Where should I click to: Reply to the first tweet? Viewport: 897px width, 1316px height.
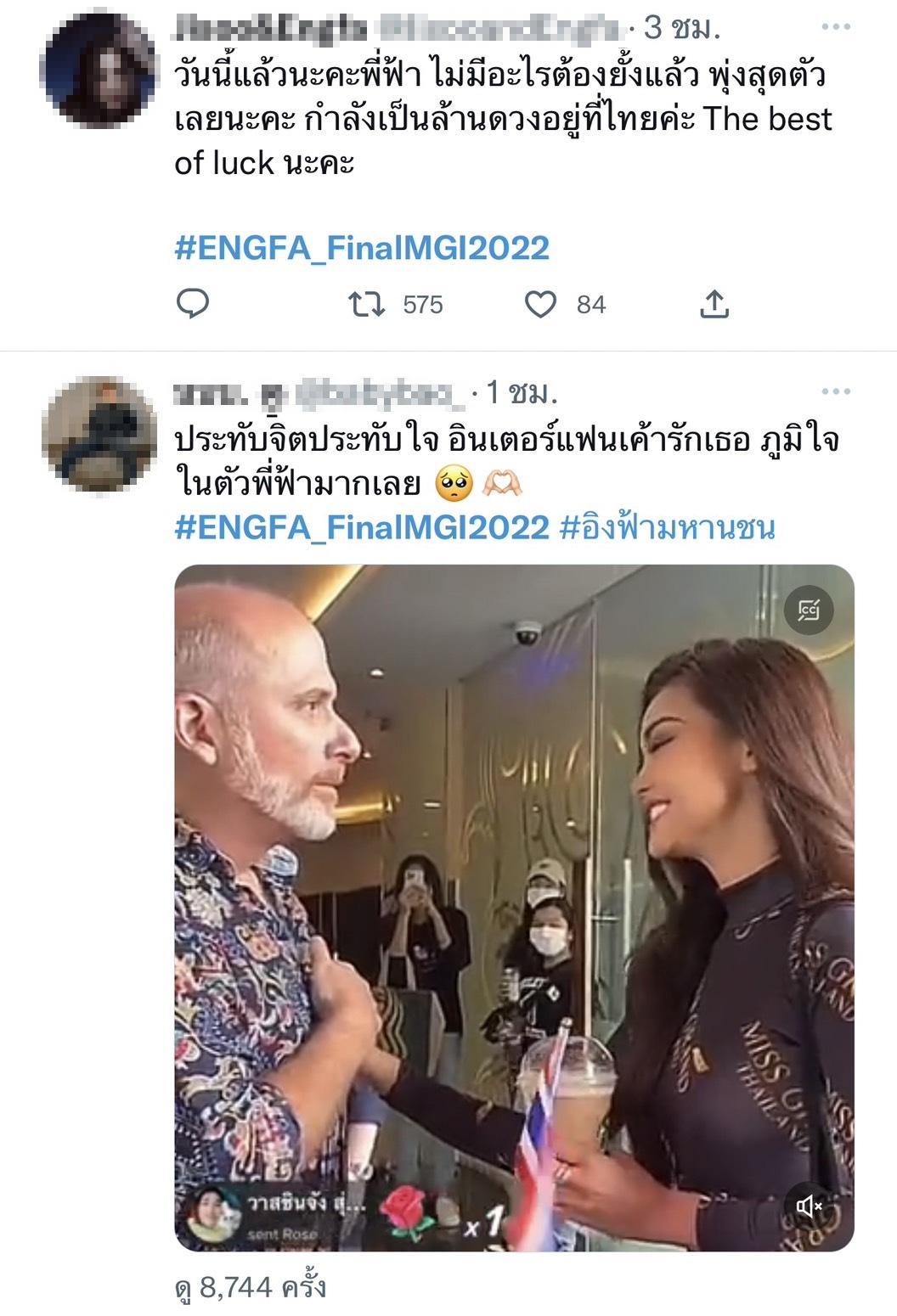192,304
